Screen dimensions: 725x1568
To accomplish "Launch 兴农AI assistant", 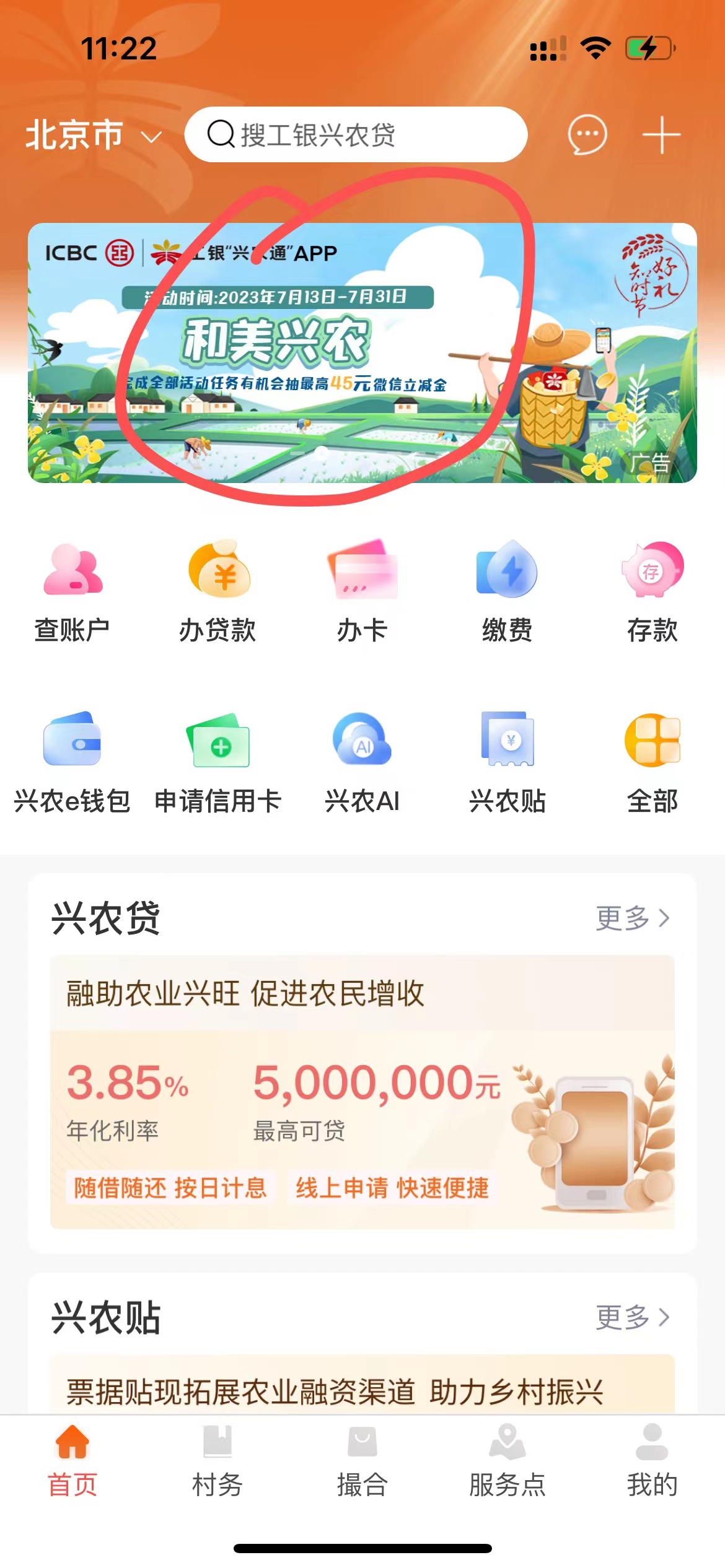I will coord(362,763).
